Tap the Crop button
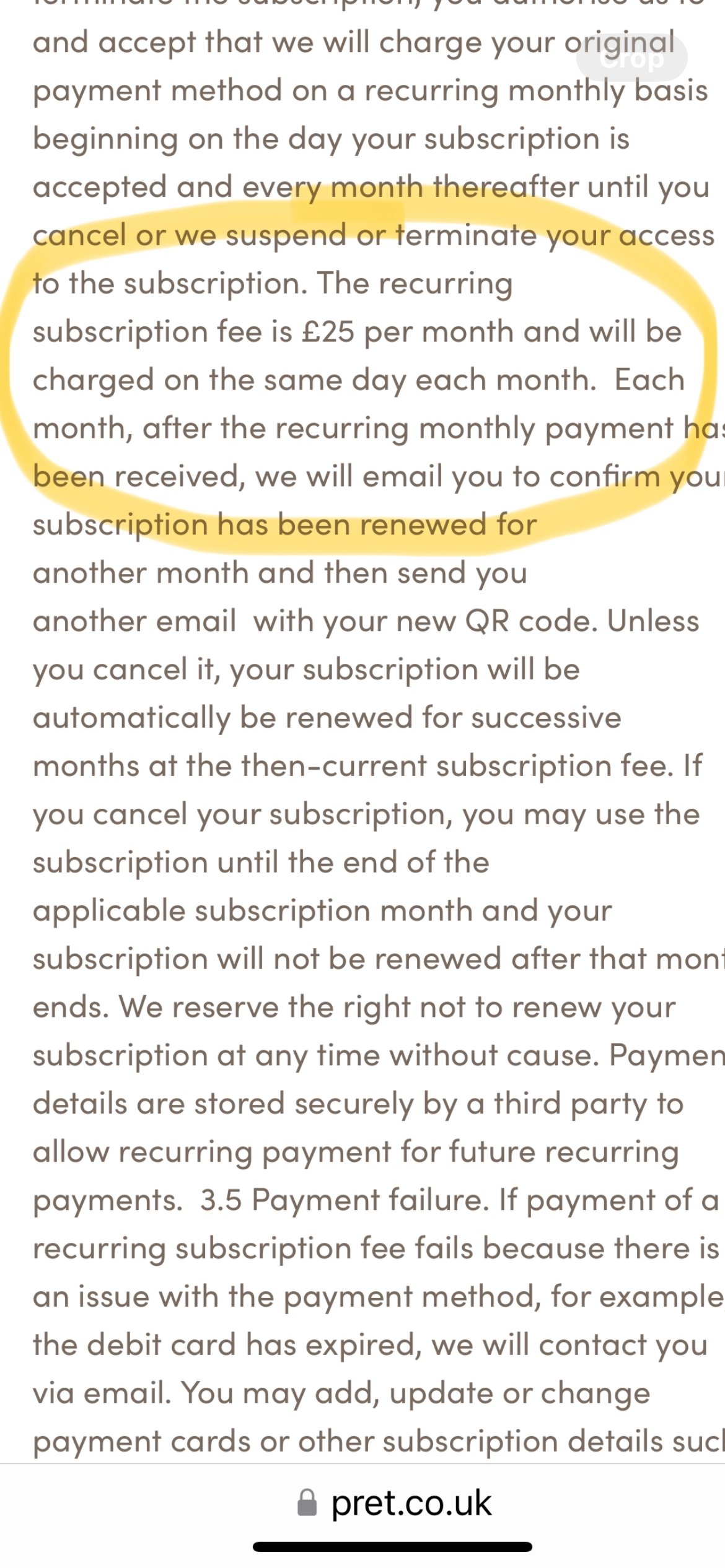The width and height of the screenshot is (725, 1568). pos(631,59)
